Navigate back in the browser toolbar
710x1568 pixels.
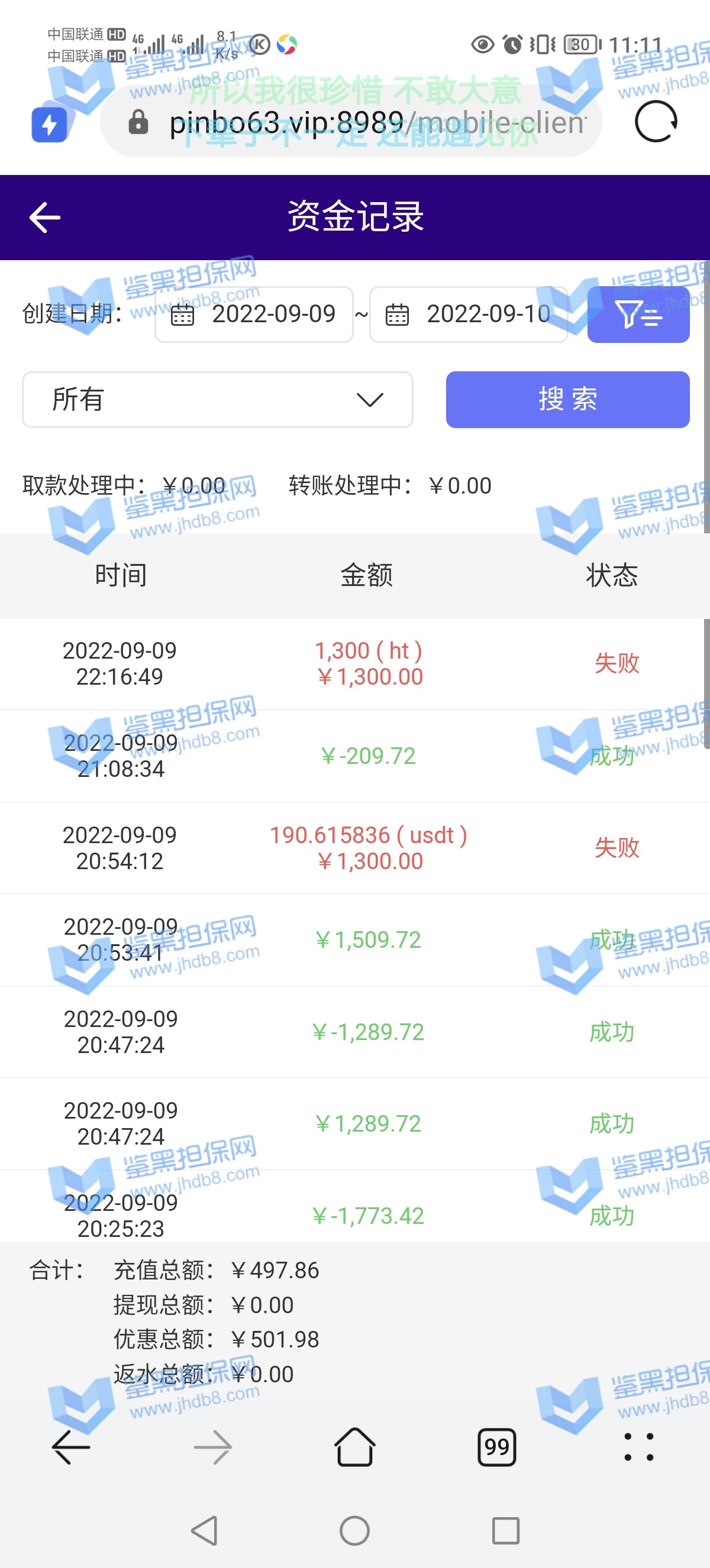[71, 1446]
